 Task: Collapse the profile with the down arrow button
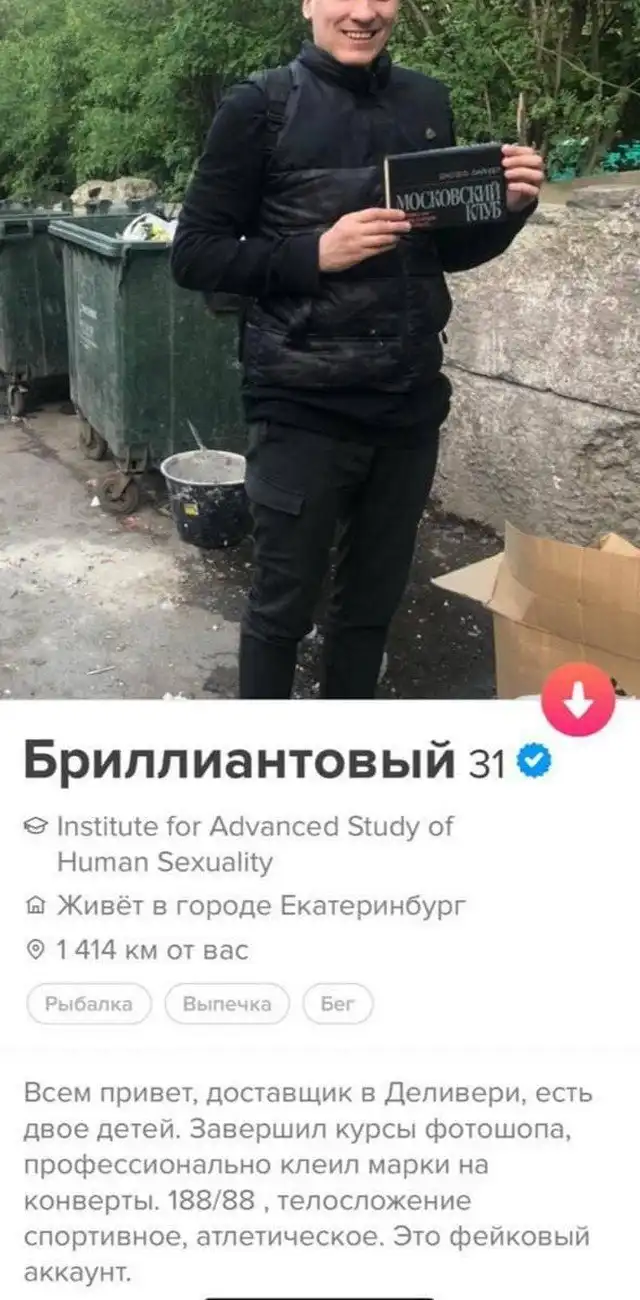[578, 700]
